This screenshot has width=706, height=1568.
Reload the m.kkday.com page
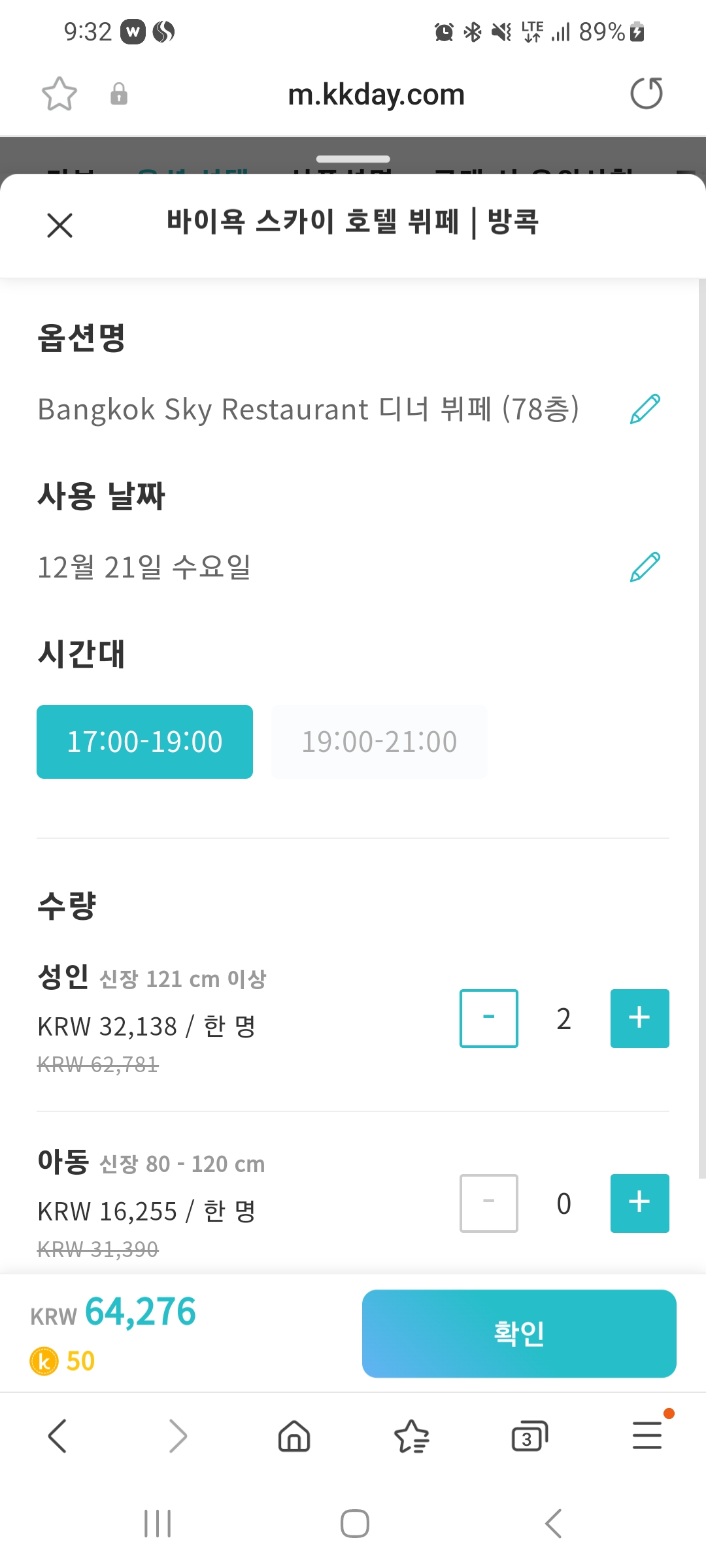tap(647, 93)
